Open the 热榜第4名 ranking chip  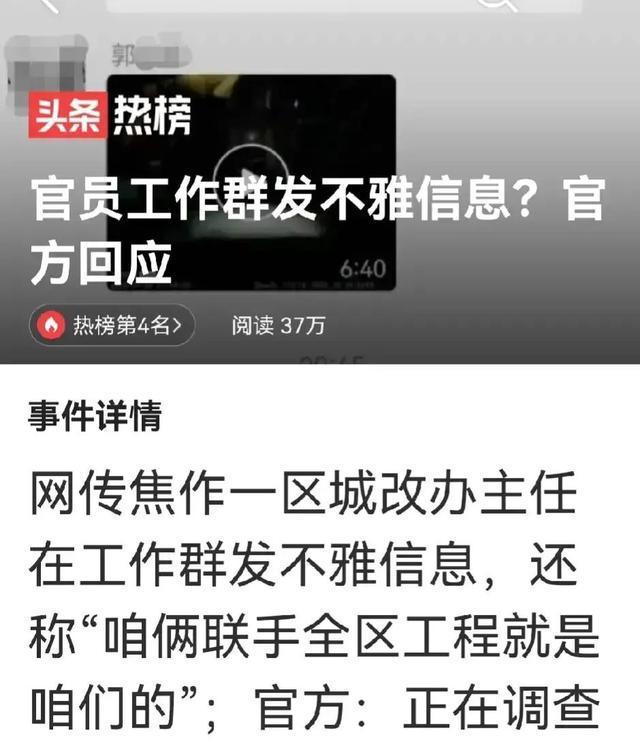(x=112, y=325)
